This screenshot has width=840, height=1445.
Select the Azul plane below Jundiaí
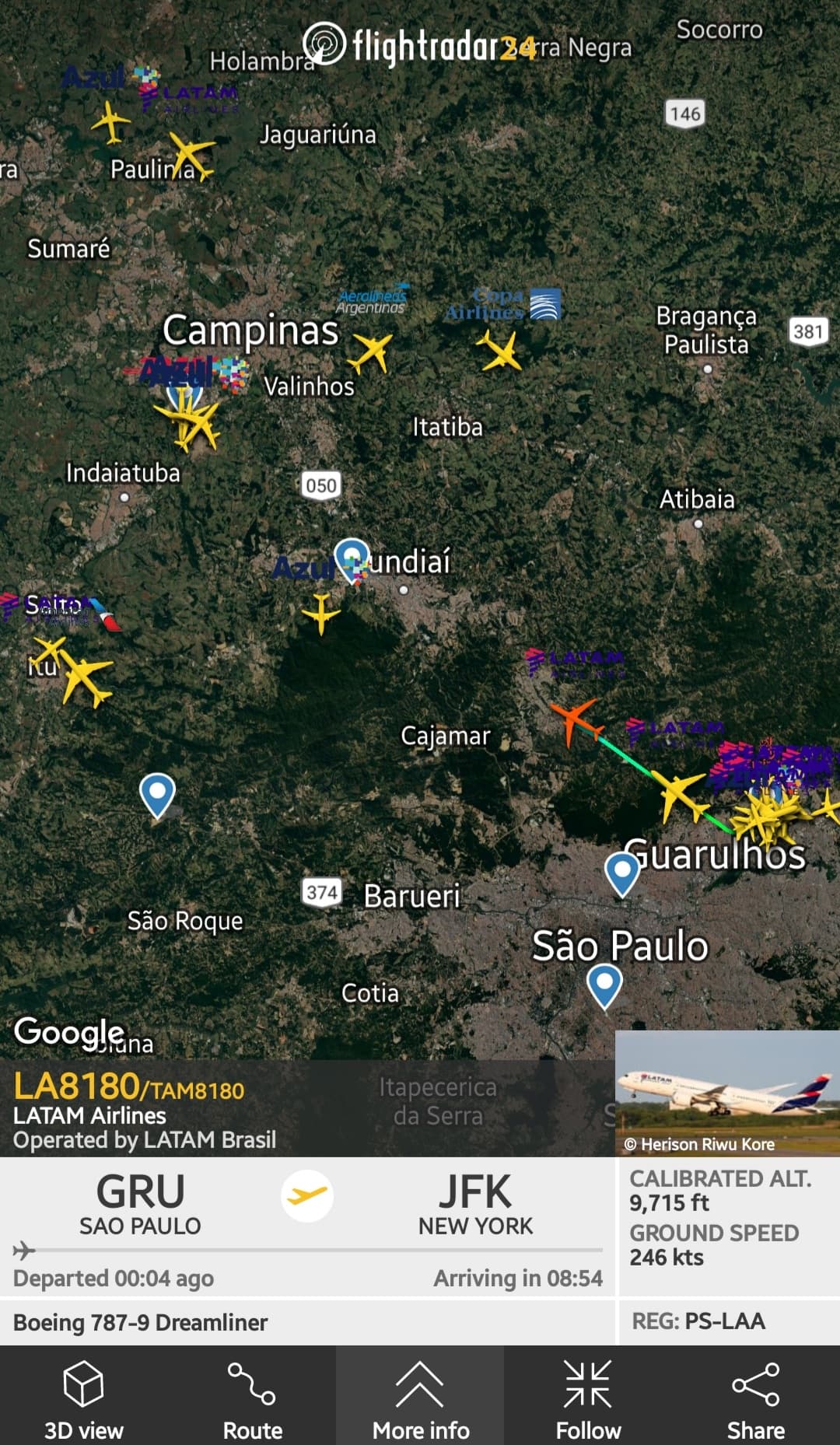coord(320,613)
